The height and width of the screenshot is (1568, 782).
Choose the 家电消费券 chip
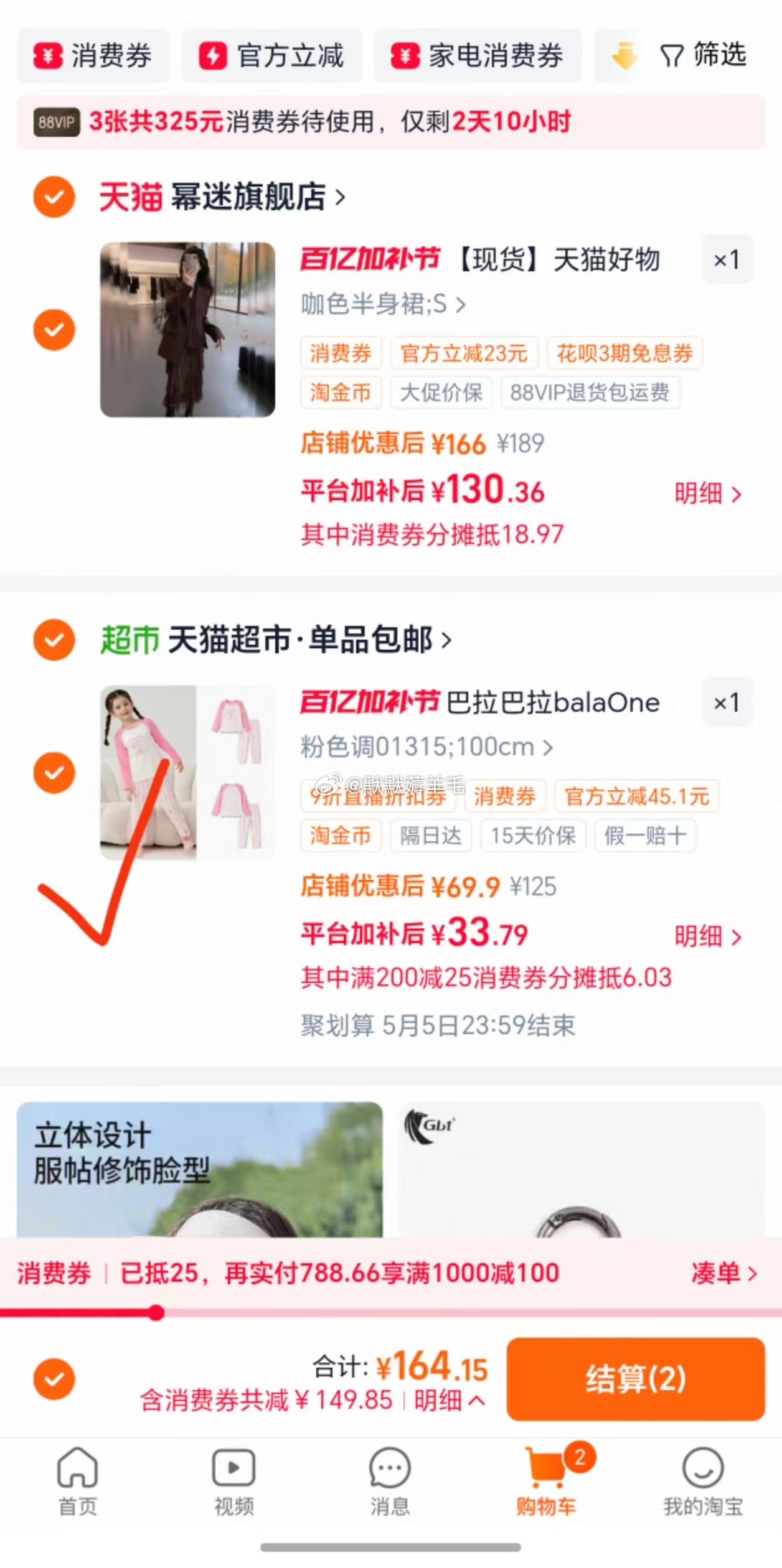(x=478, y=55)
